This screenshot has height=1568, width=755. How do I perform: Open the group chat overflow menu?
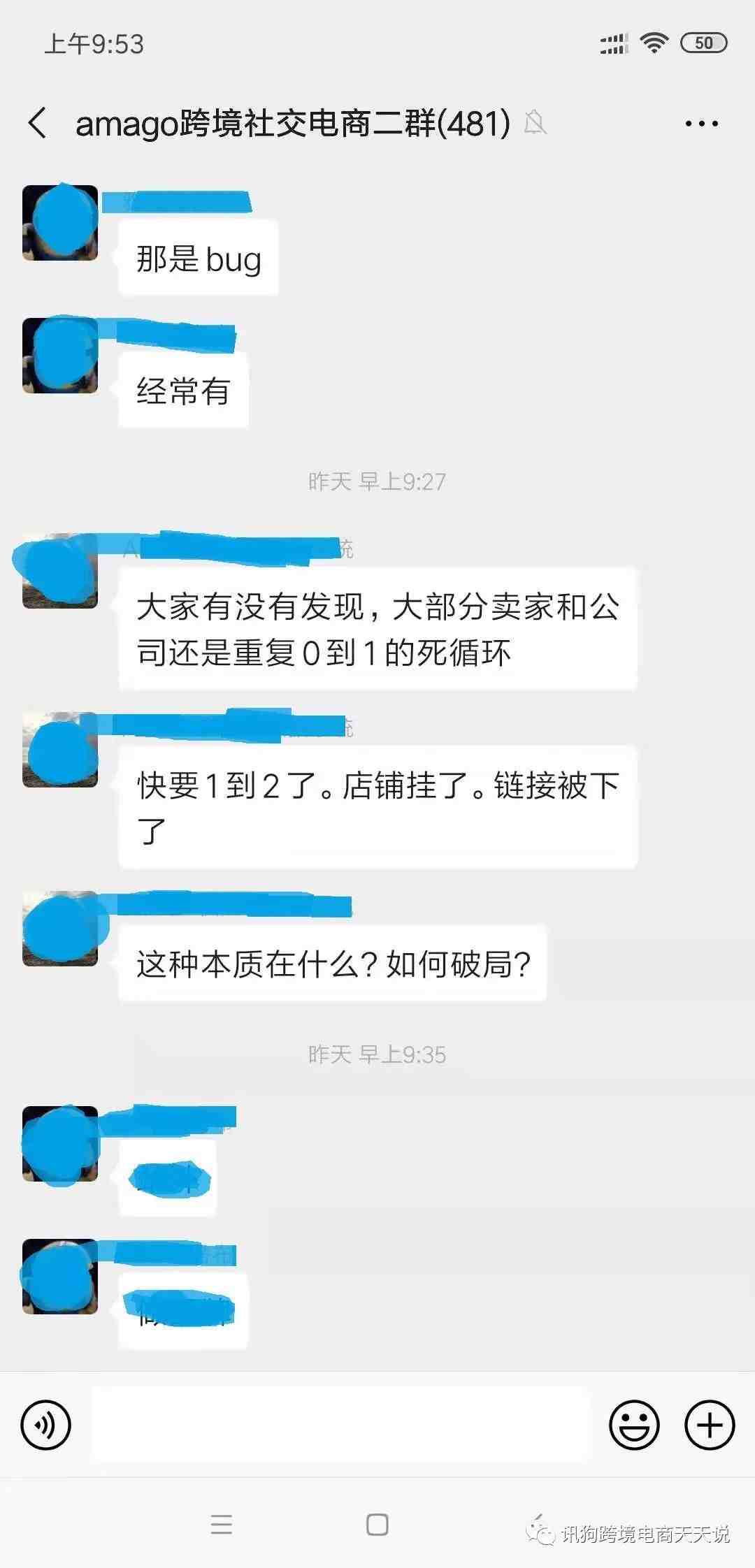click(701, 124)
